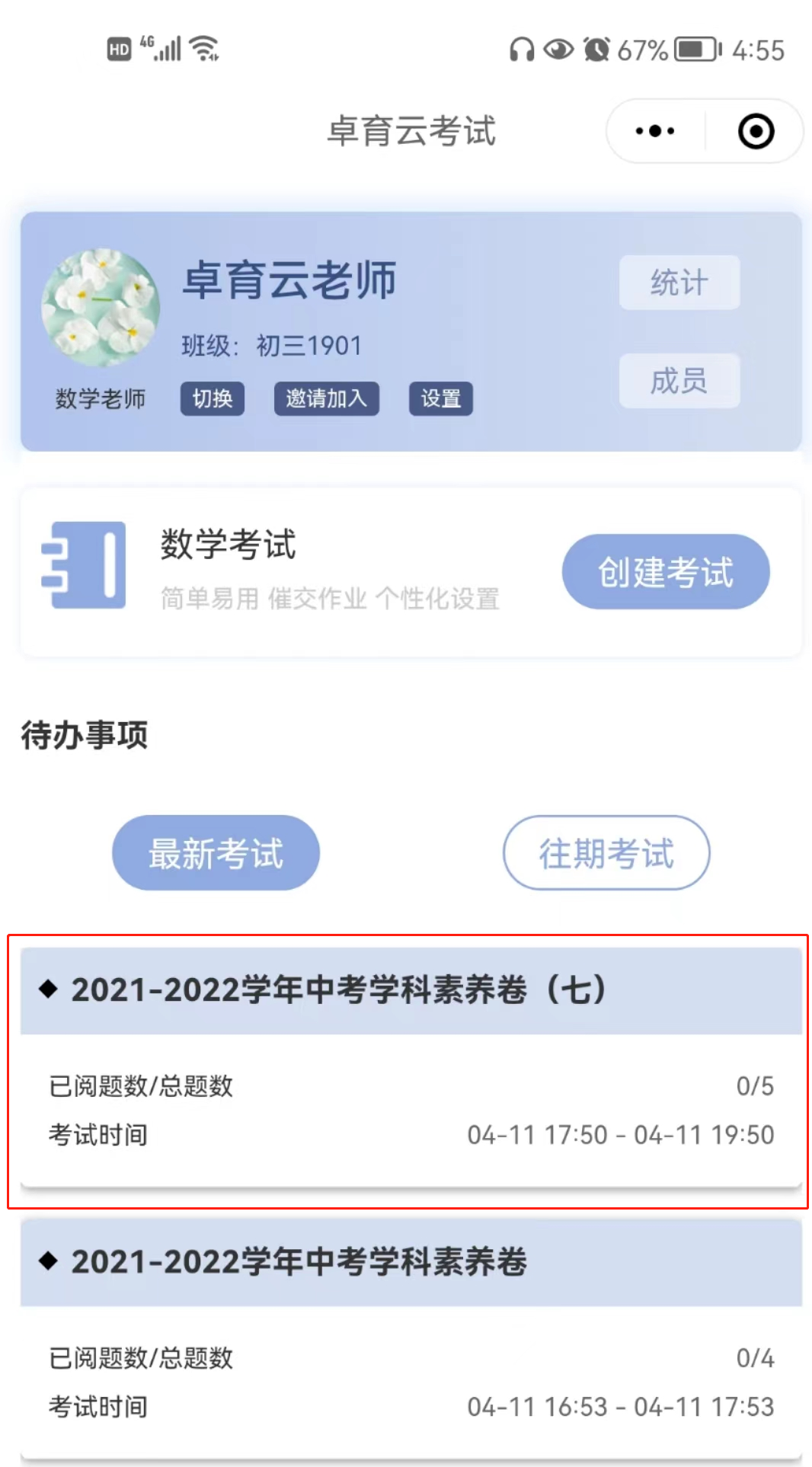Open the exam card scheduled 16:53 - 17:53
Viewport: 812px width, 1467px height.
coord(411,1341)
